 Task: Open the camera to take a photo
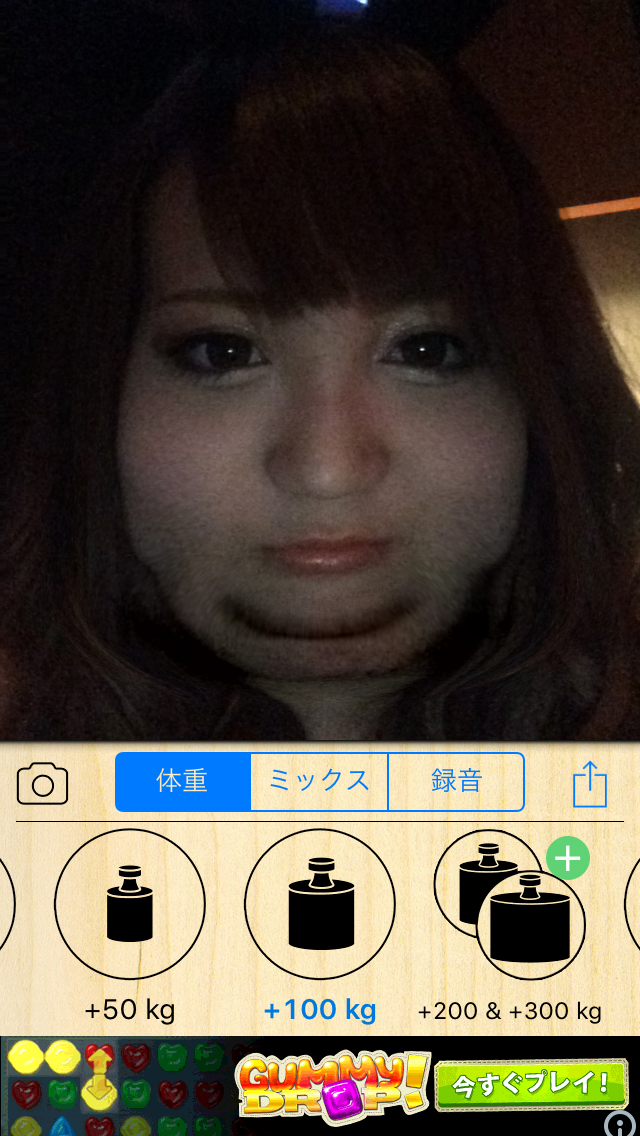(42, 784)
